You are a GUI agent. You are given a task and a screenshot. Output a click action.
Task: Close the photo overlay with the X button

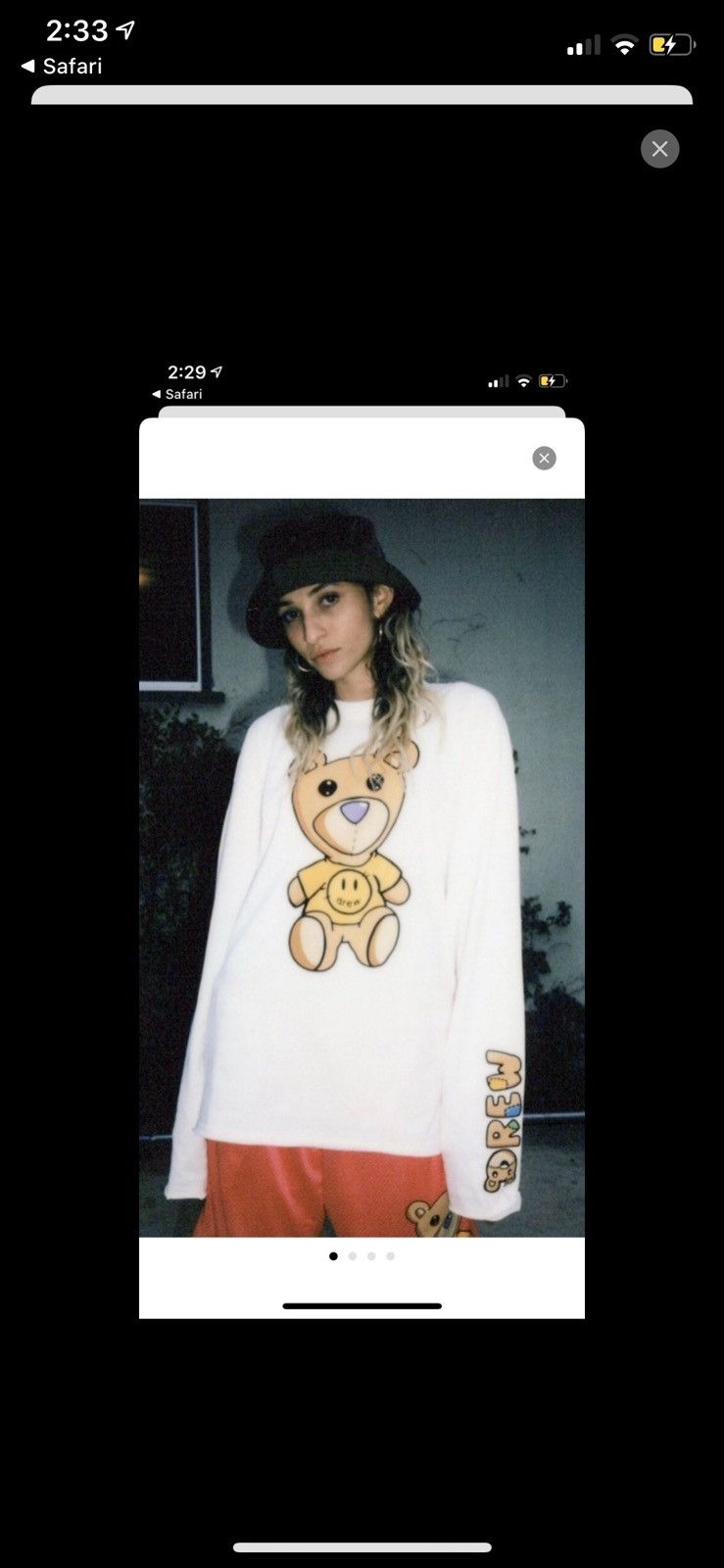[x=659, y=148]
